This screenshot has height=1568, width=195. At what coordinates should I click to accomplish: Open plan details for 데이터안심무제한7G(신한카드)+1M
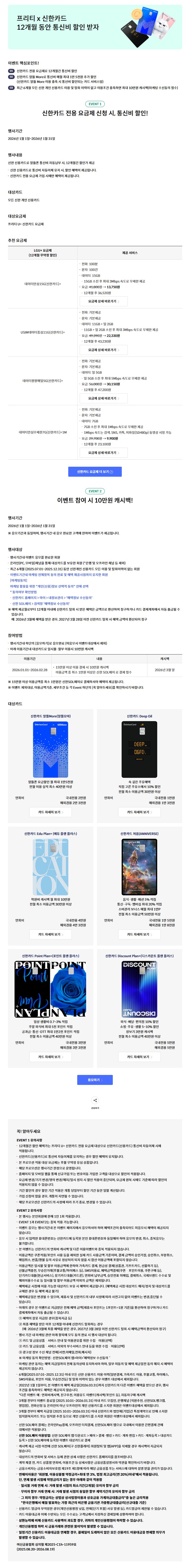click(x=104, y=452)
